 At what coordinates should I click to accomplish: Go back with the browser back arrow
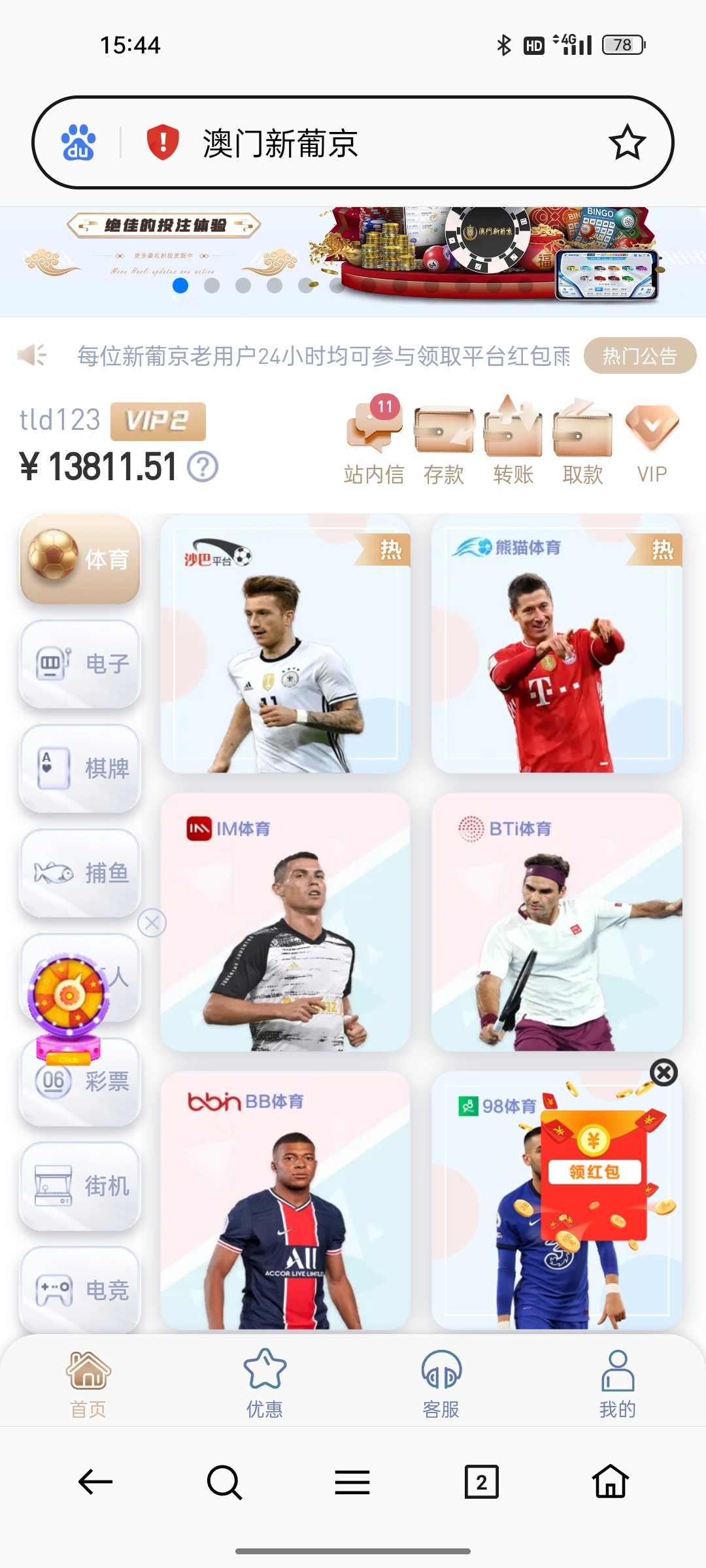tap(95, 1482)
